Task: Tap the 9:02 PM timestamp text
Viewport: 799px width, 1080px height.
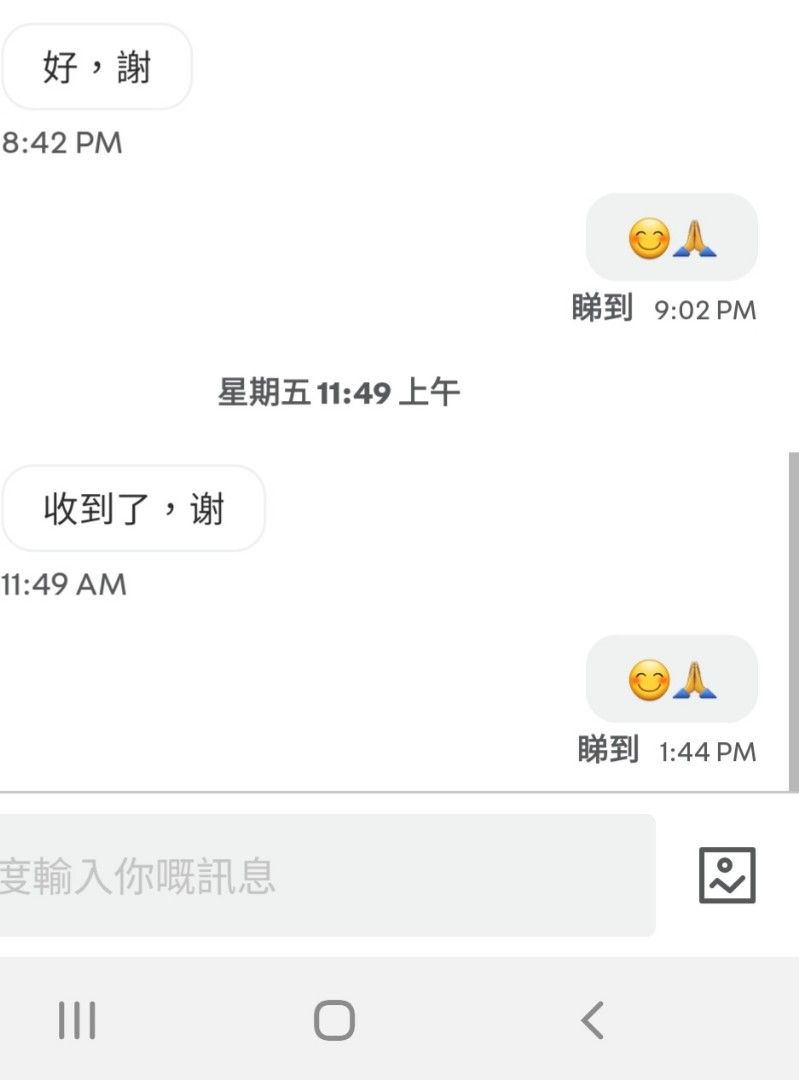Action: pos(707,311)
